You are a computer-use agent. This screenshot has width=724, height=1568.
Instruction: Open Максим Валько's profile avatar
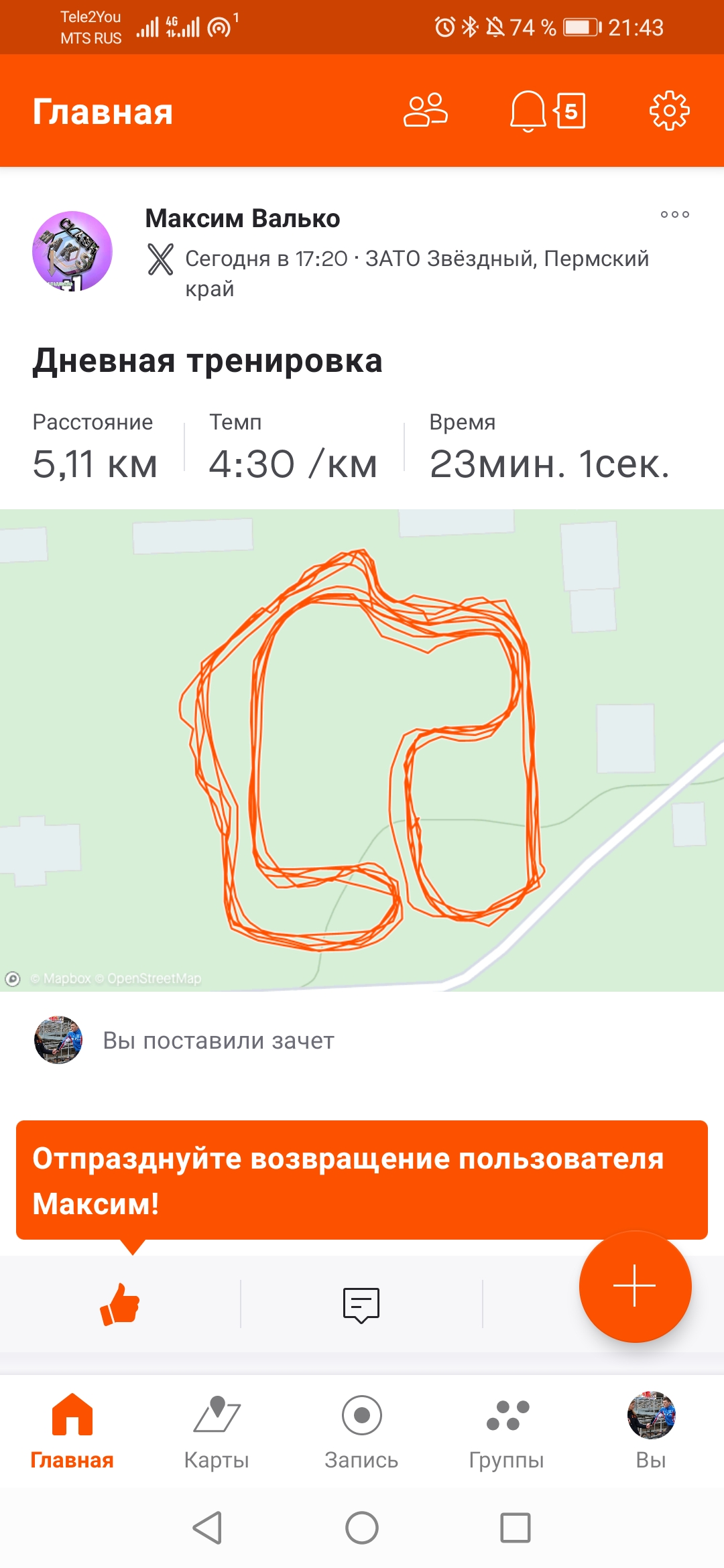72,251
